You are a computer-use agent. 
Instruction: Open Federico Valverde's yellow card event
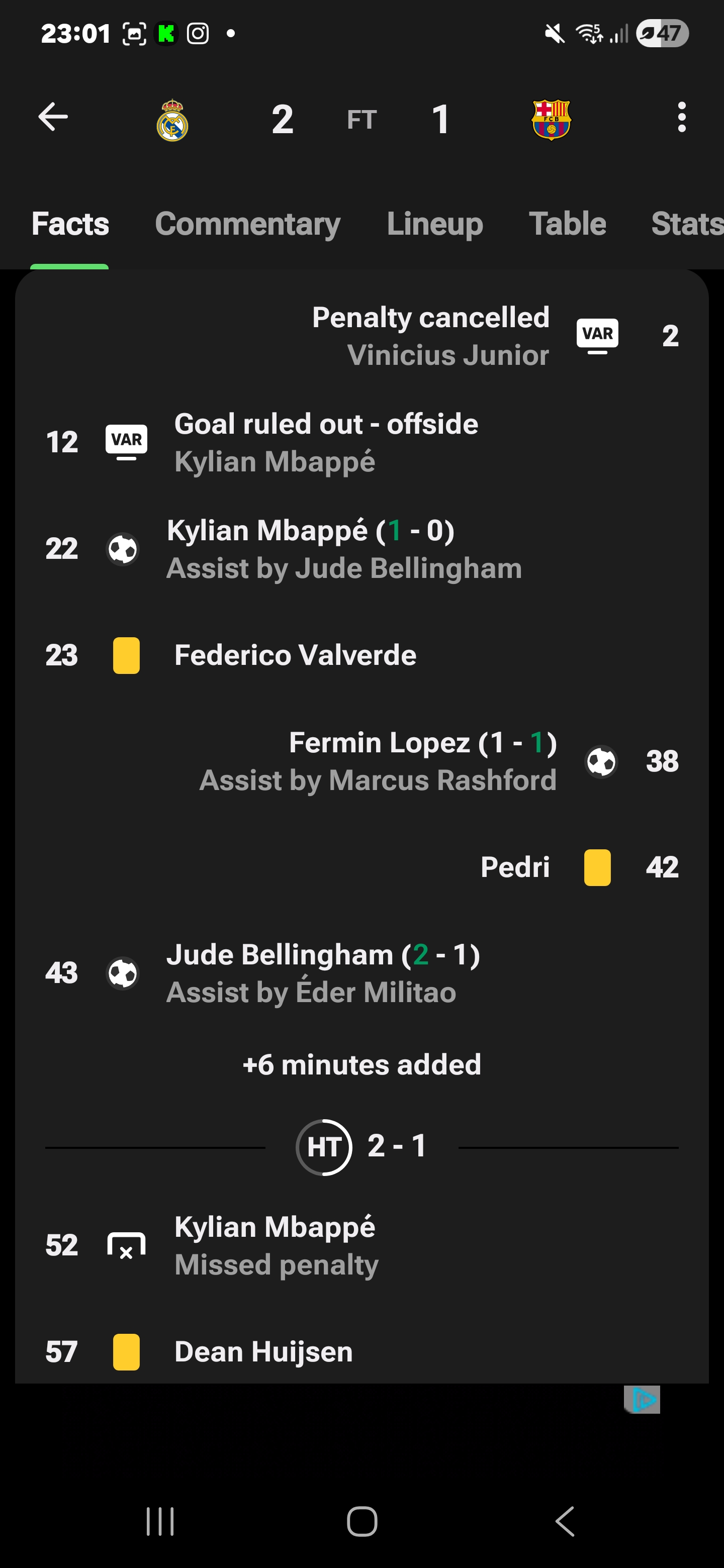coord(295,655)
